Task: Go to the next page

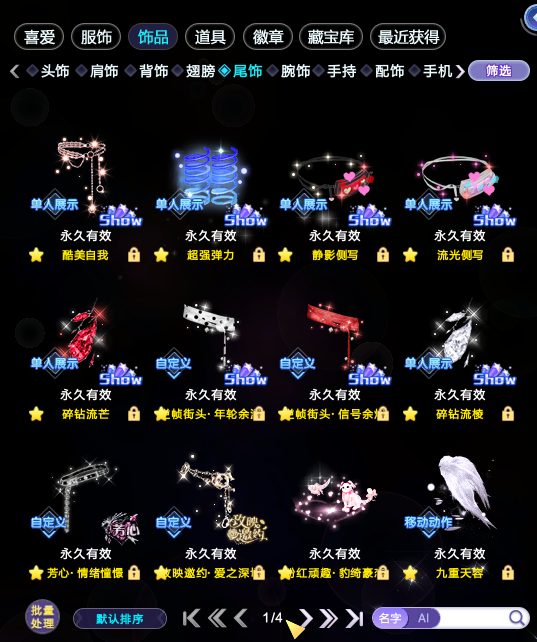Action: pos(305,618)
